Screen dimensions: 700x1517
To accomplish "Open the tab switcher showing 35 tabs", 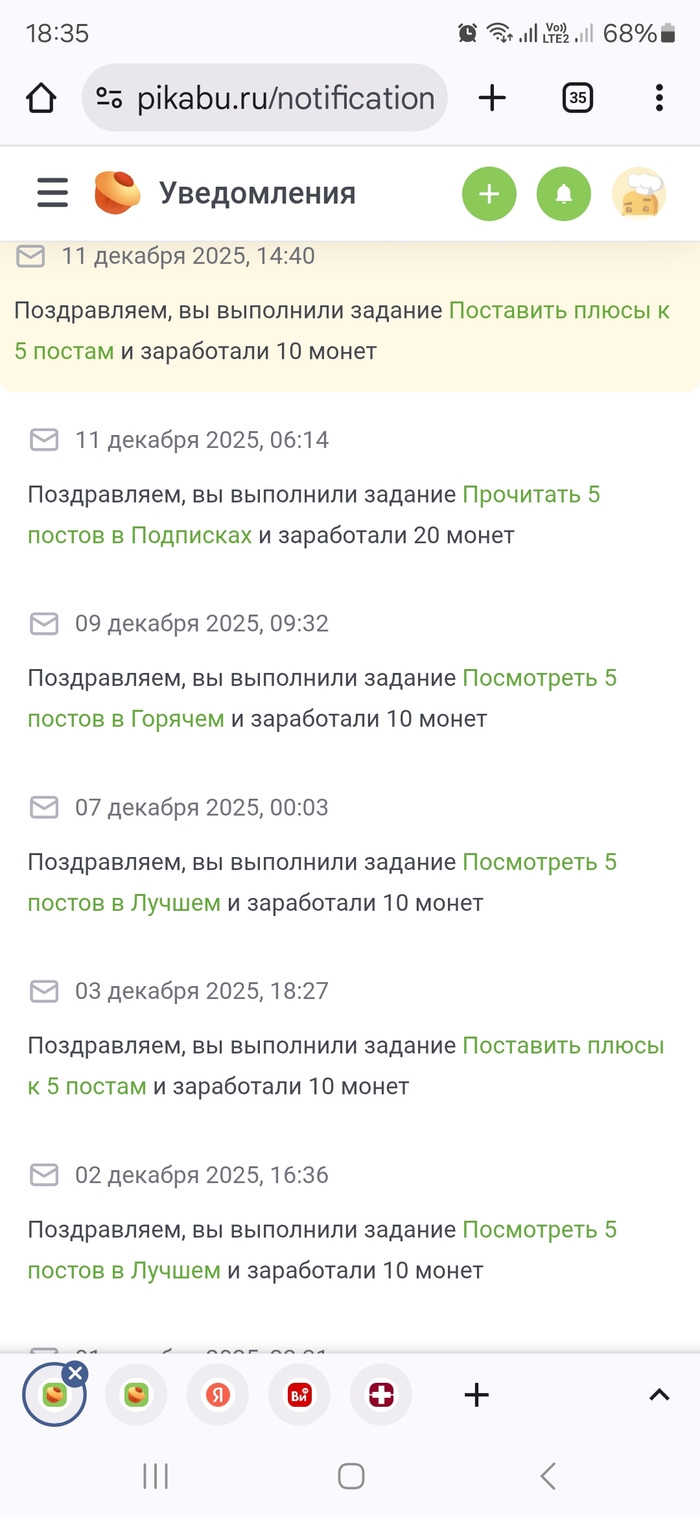I will (577, 98).
